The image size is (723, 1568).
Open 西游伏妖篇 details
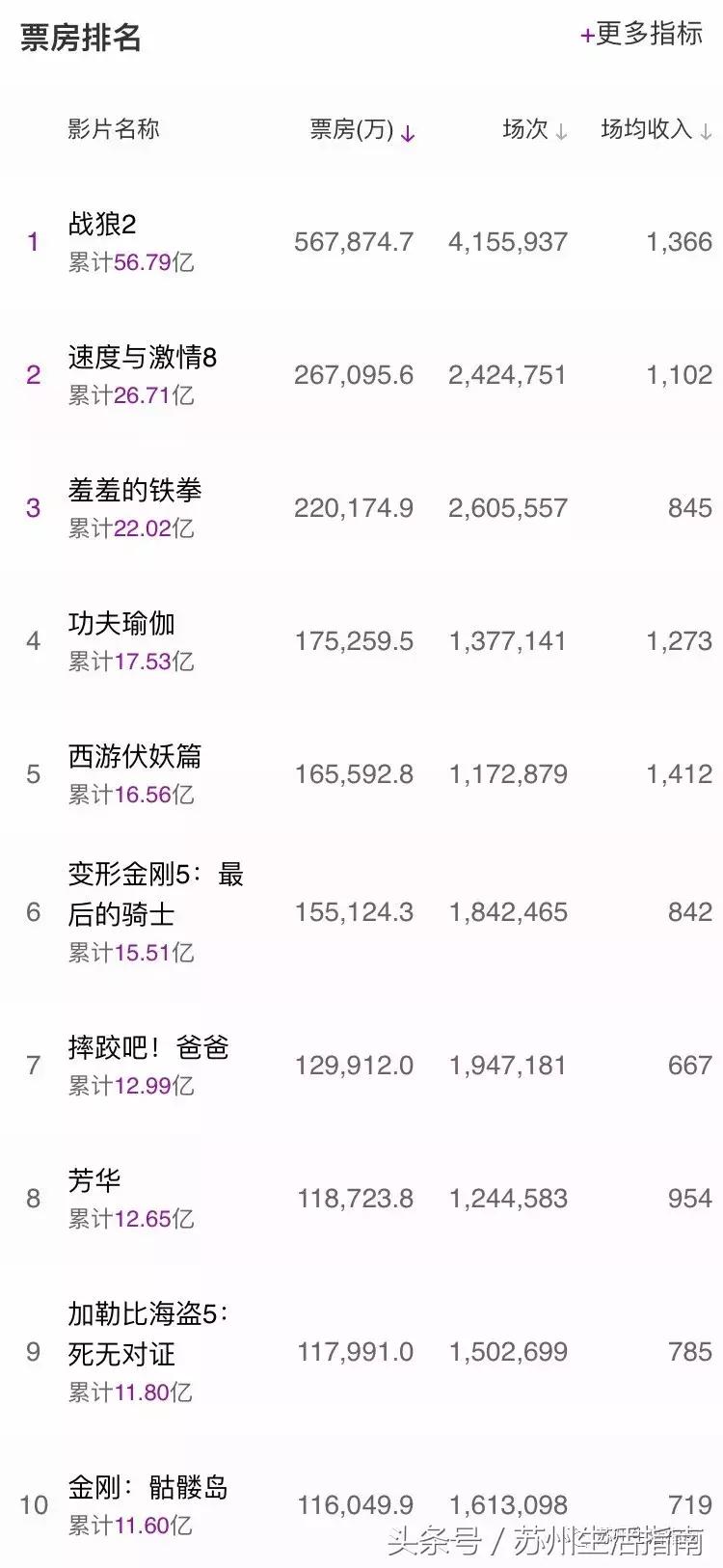click(x=134, y=757)
